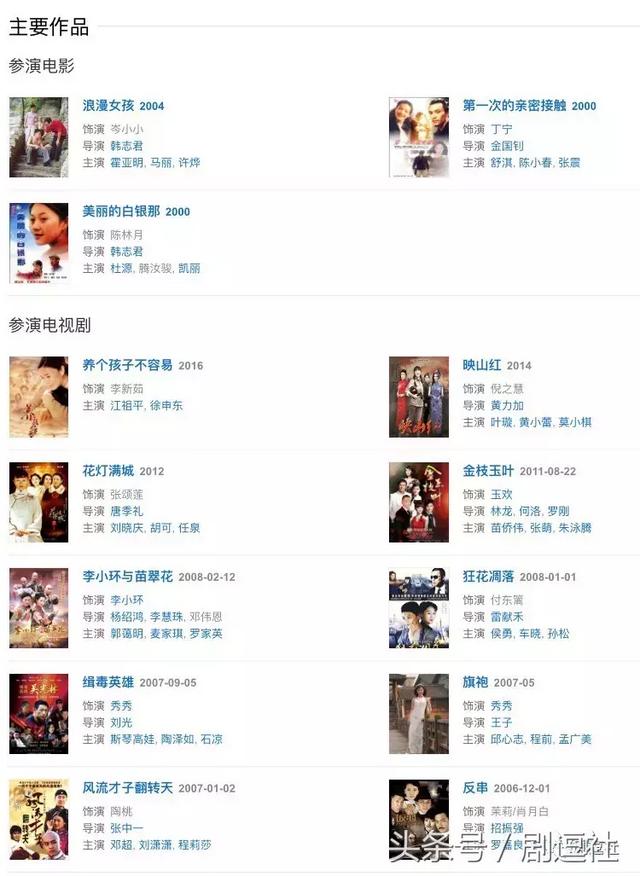This screenshot has height=876, width=640.
Task: Tap the 狂花凋落 poster thumbnail
Action: coord(418,609)
